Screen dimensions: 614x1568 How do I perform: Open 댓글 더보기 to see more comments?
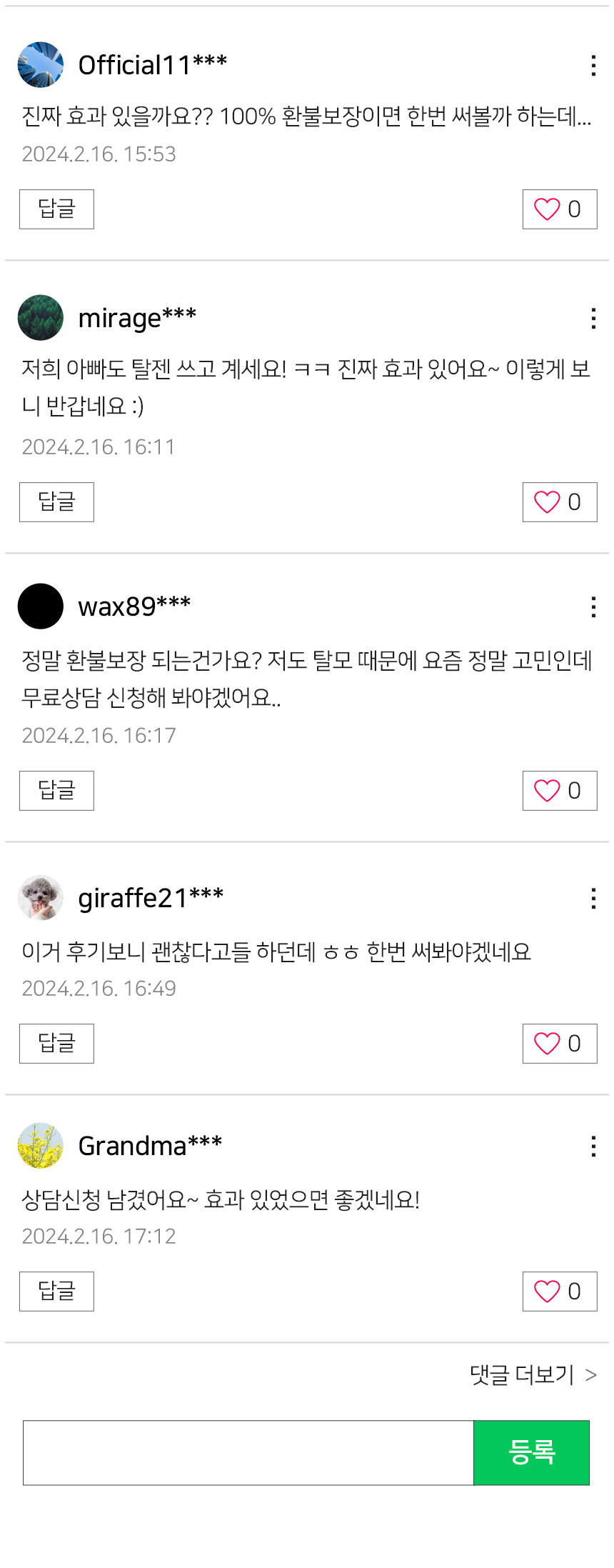pos(533,1375)
